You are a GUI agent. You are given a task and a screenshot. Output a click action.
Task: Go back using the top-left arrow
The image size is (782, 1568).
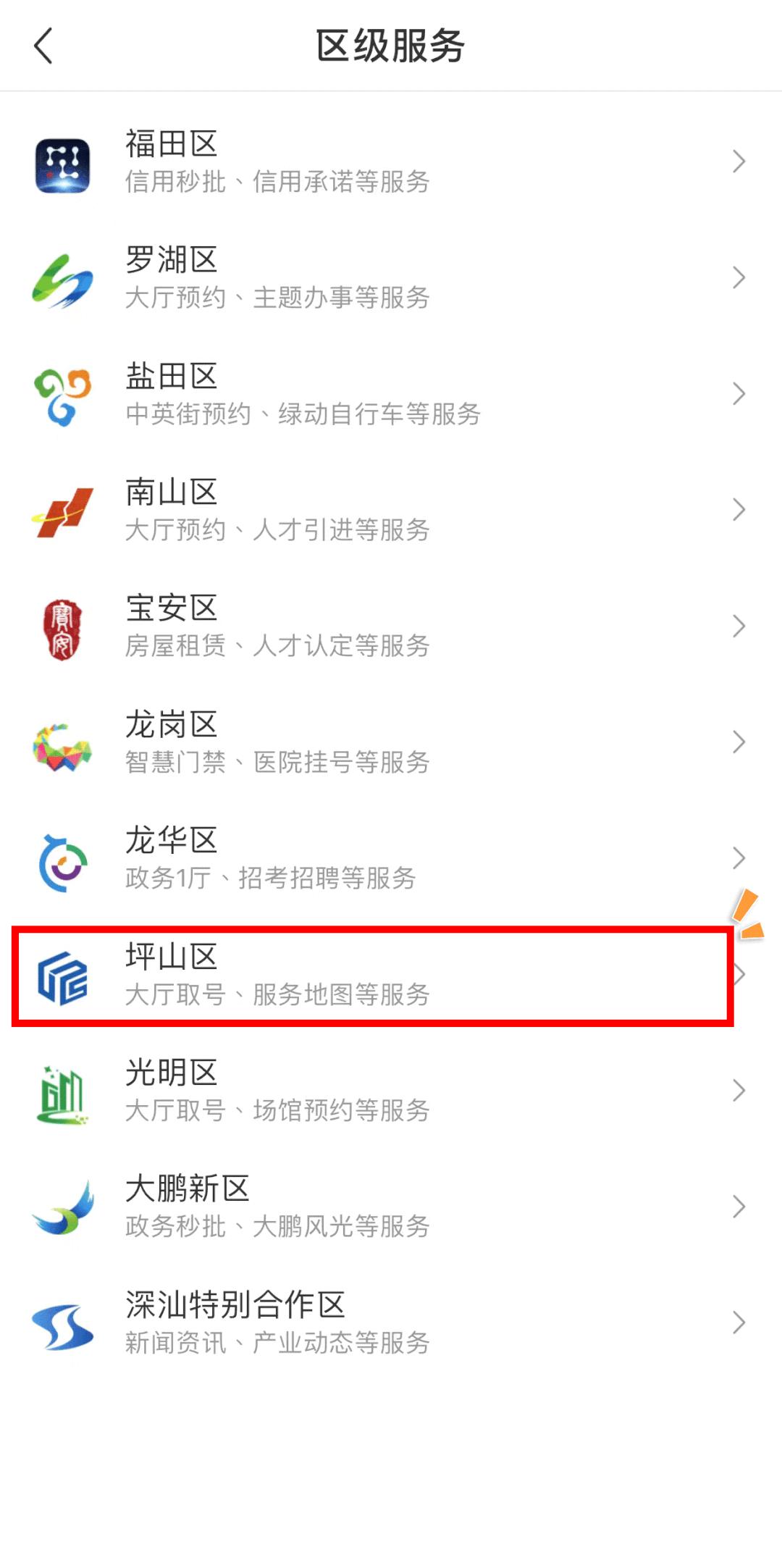(43, 46)
